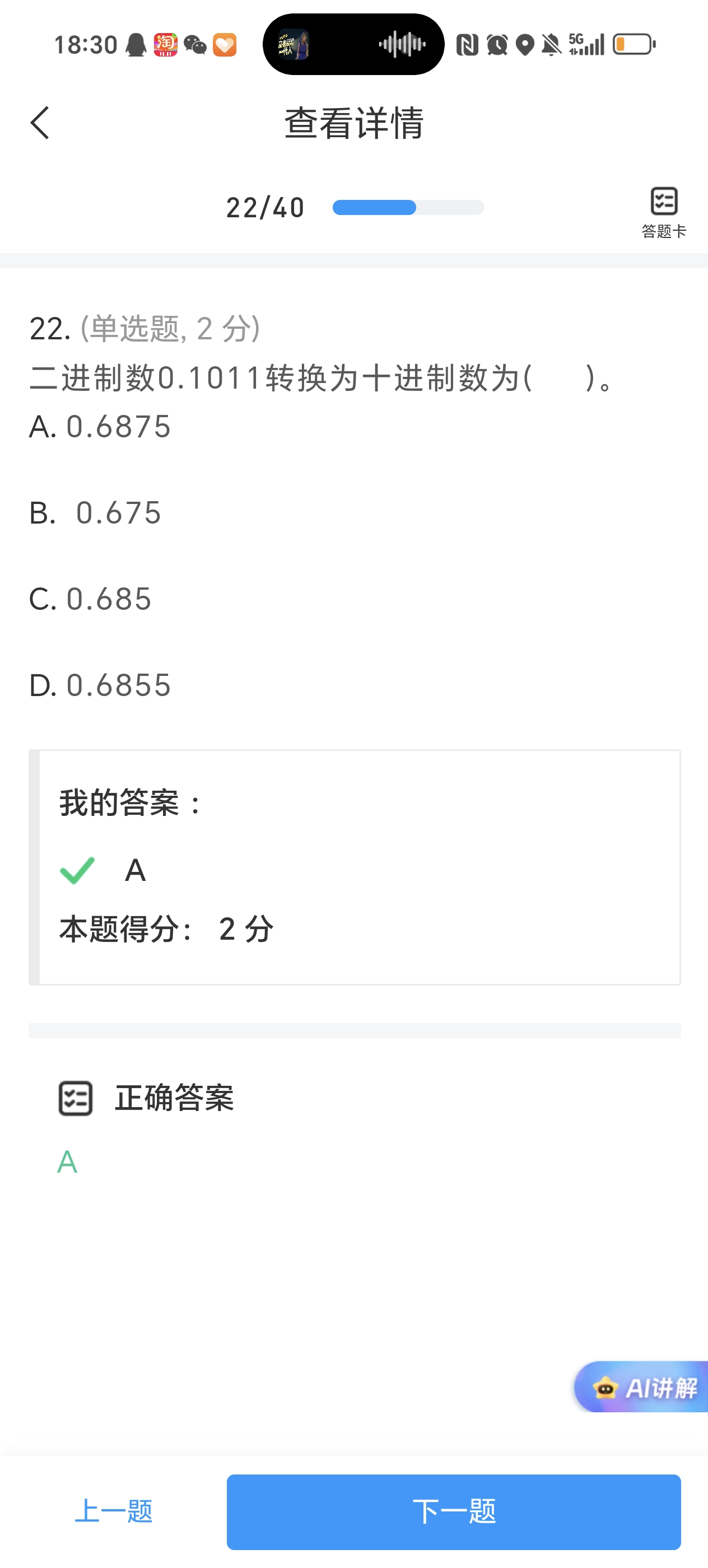Tap the AI讲解 robot icon
This screenshot has width=708, height=1568.
[x=604, y=1389]
